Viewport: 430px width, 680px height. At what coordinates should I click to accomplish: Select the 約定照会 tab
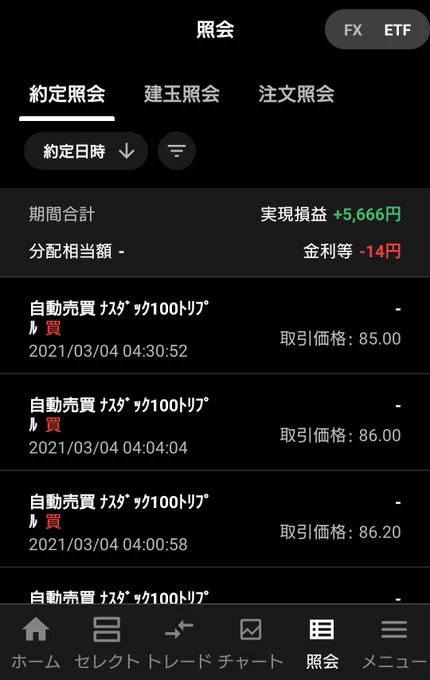[x=67, y=94]
